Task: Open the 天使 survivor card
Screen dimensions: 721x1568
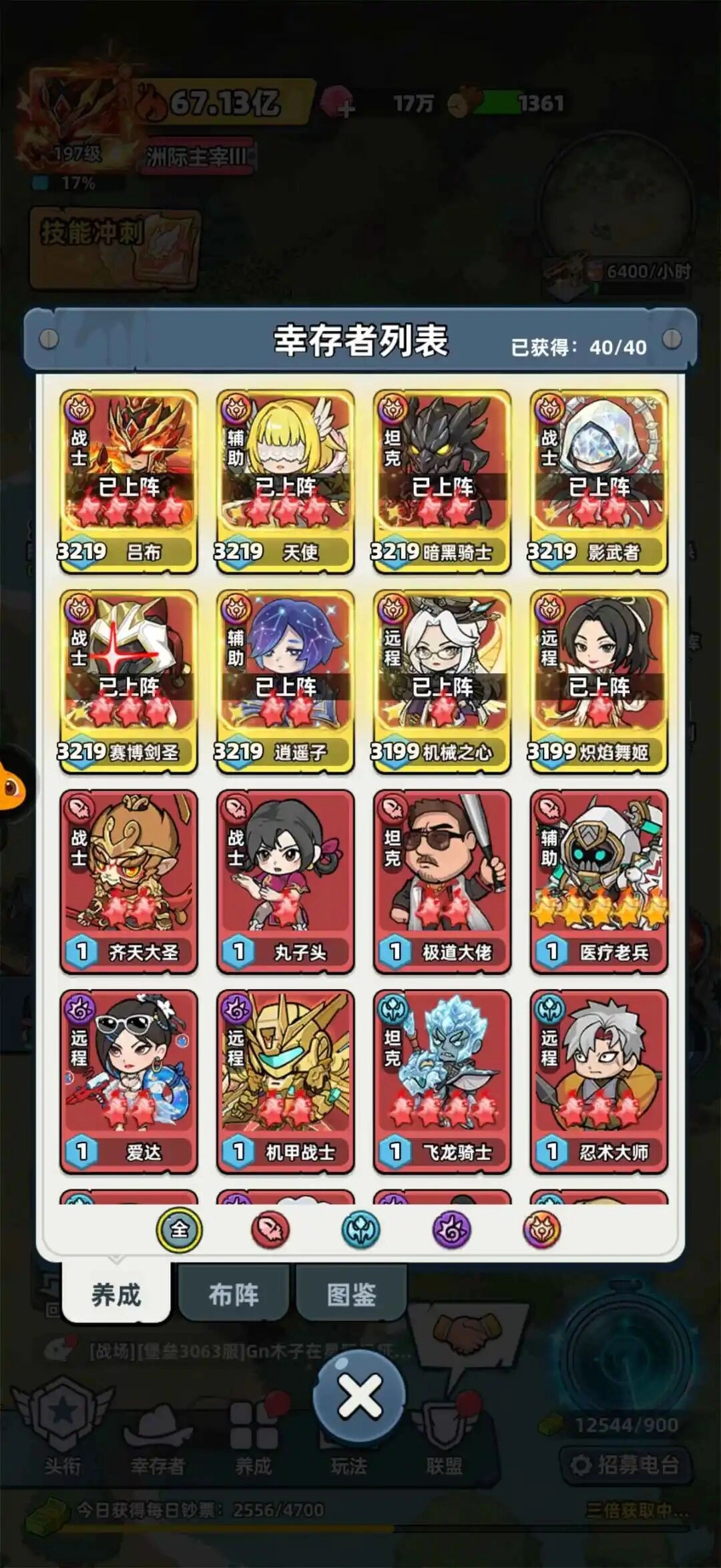Action: [286, 481]
